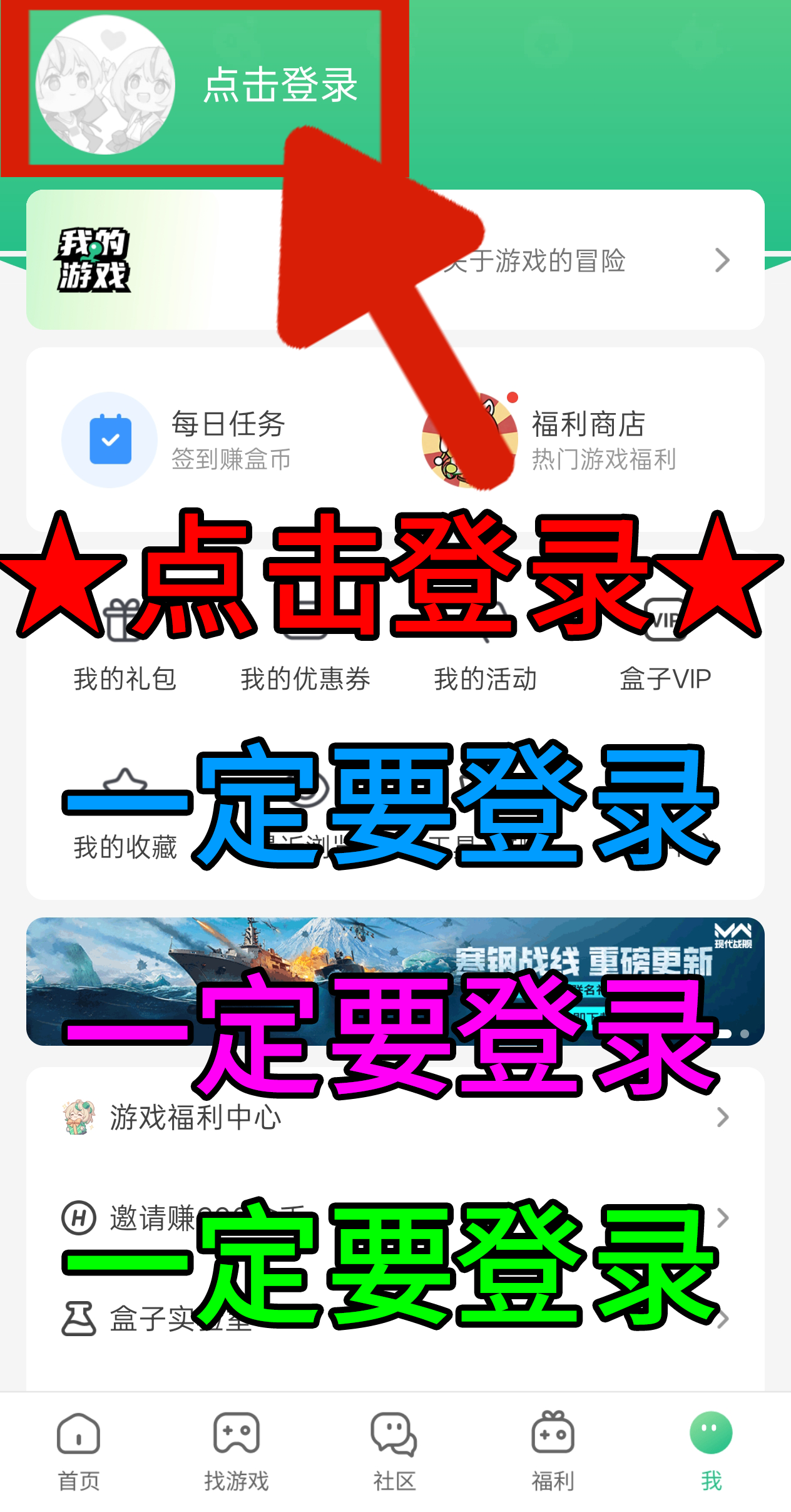The image size is (791, 1512).
Task: Expand the 我的游戏 section chevron
Action: [725, 263]
